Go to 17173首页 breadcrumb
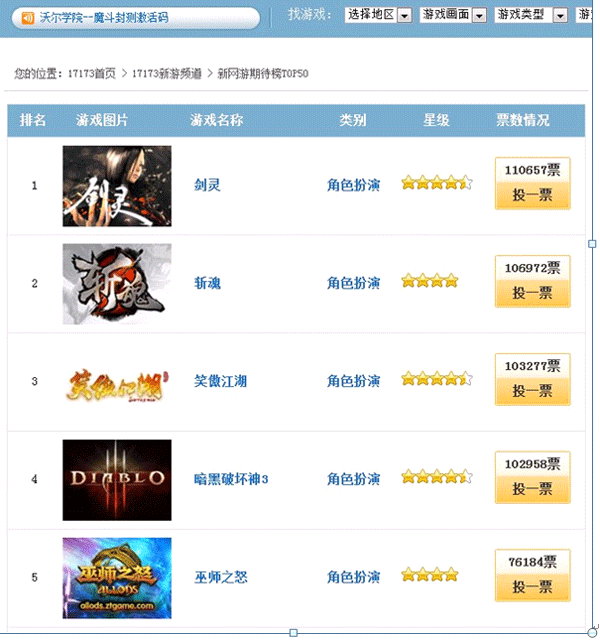This screenshot has width=600, height=640. 93,74
